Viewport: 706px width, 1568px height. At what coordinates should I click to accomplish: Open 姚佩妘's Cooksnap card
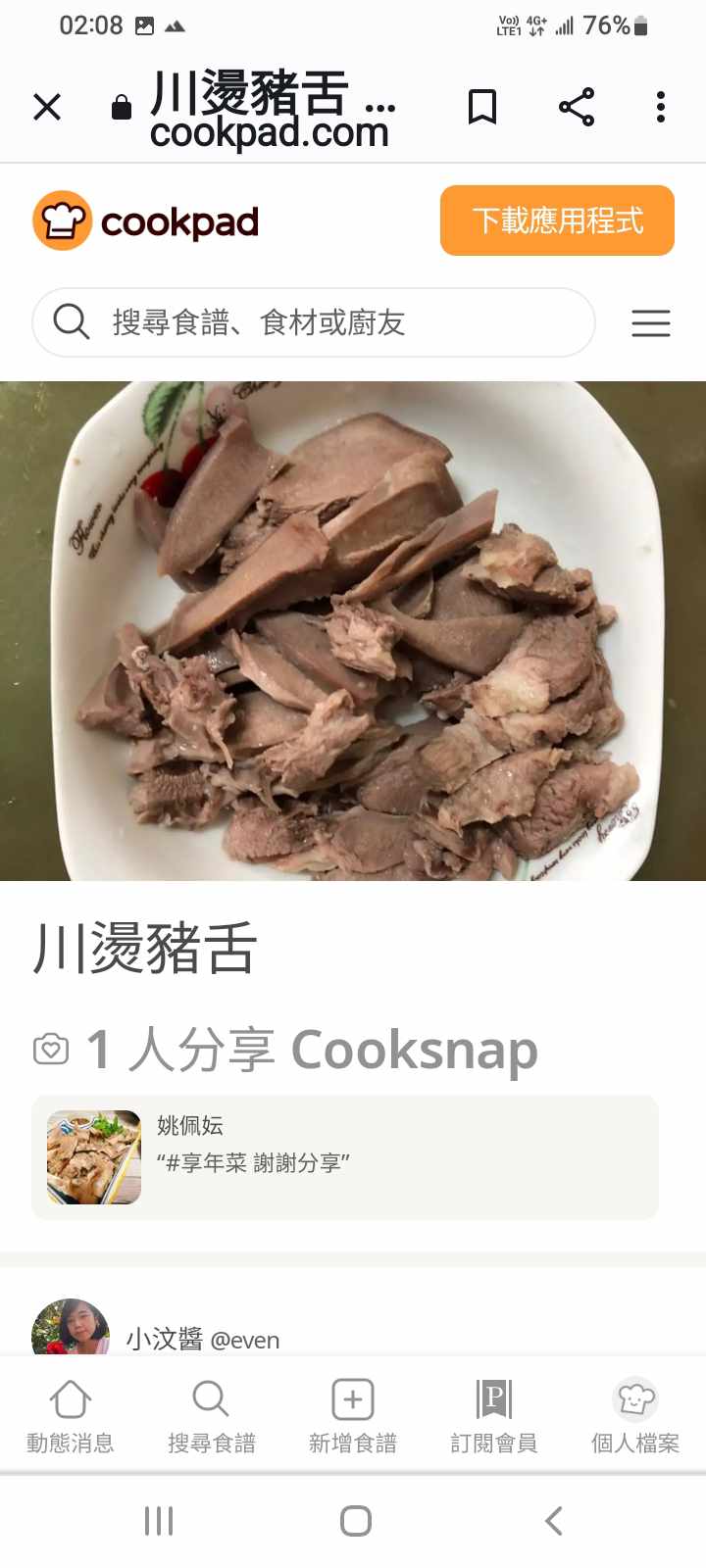point(345,1157)
